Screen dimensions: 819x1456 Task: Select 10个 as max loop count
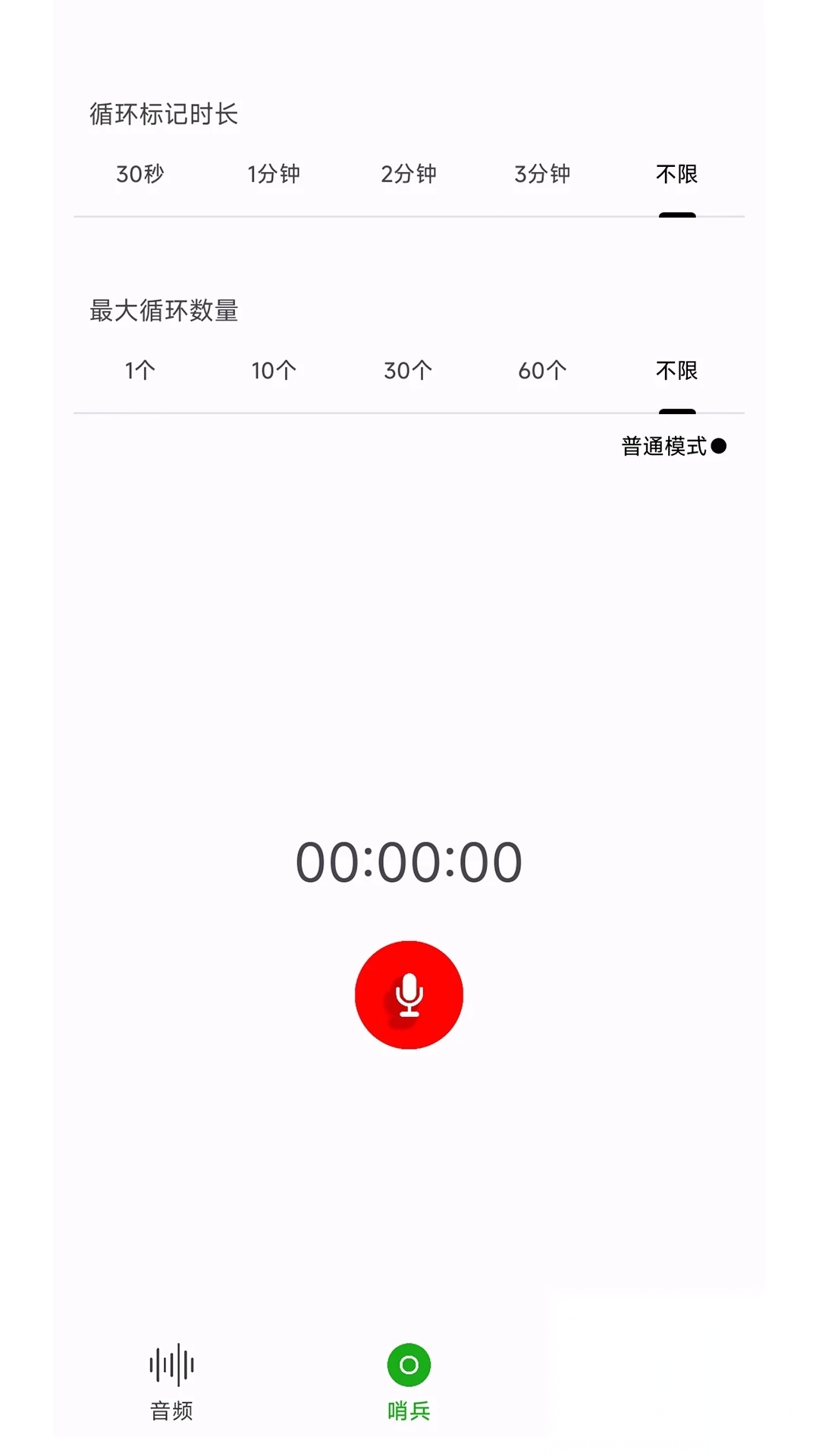coord(275,371)
